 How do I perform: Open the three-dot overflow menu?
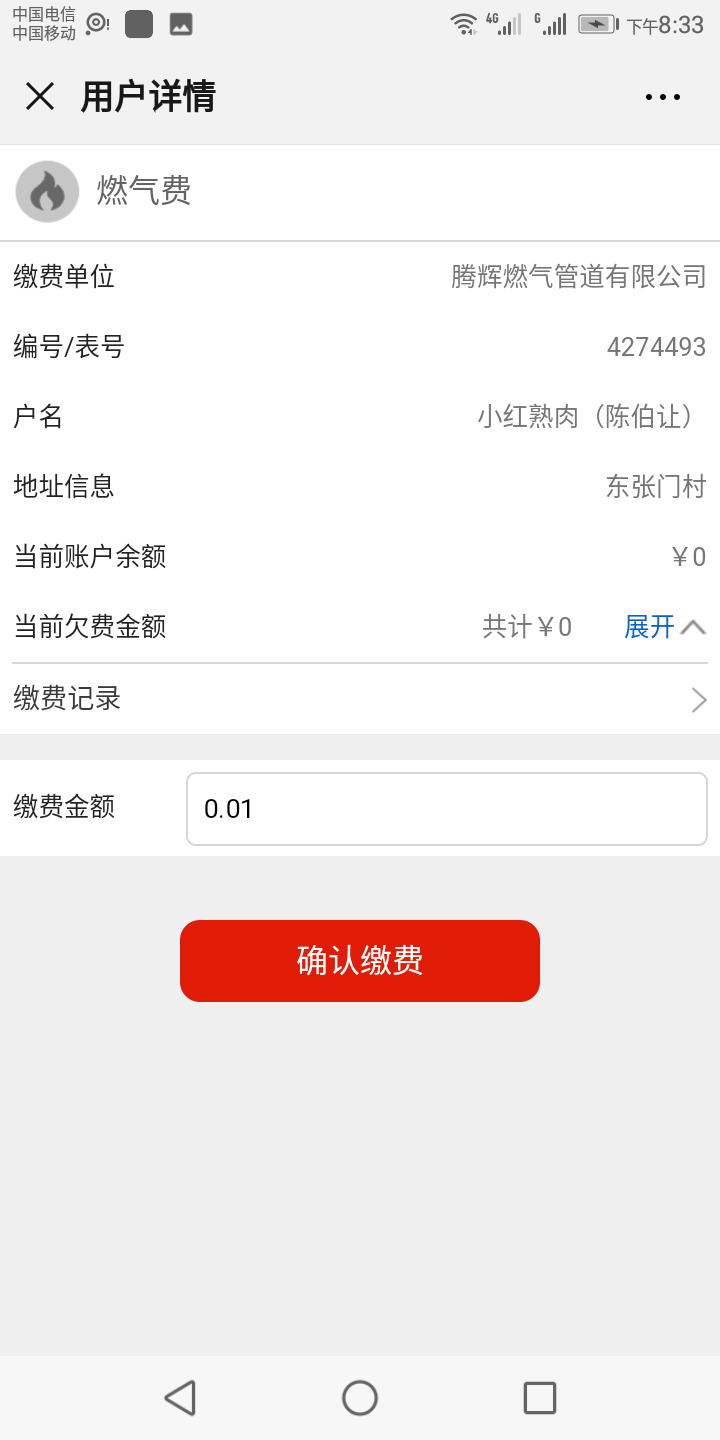coord(662,97)
